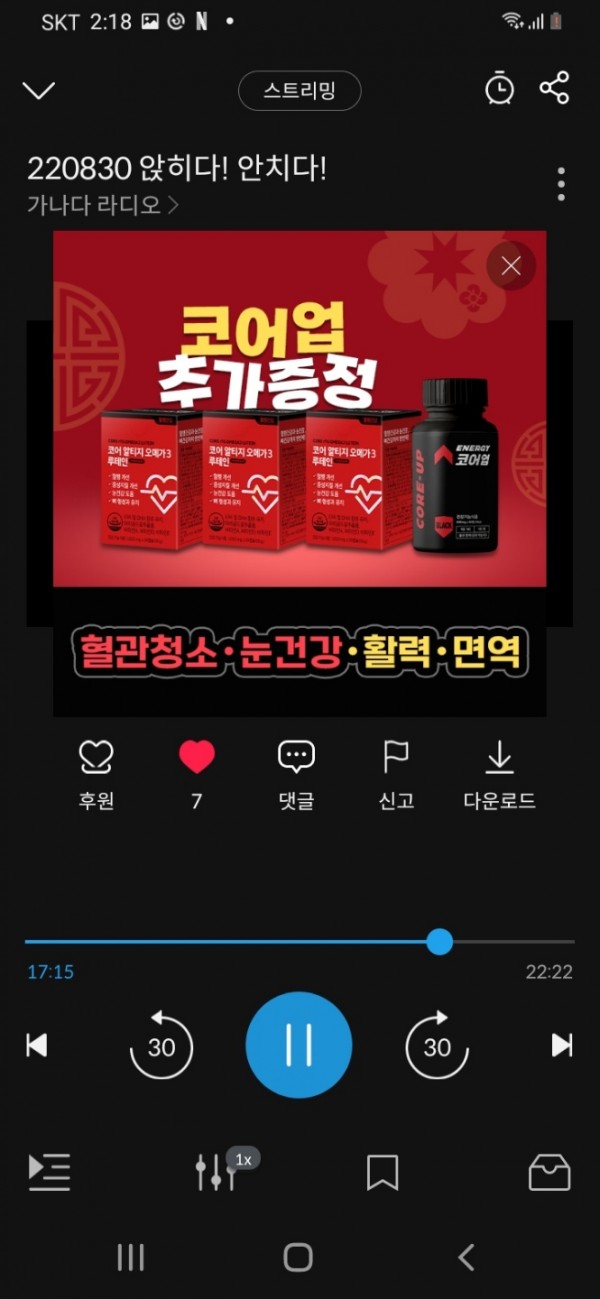Share this episode

click(x=554, y=88)
